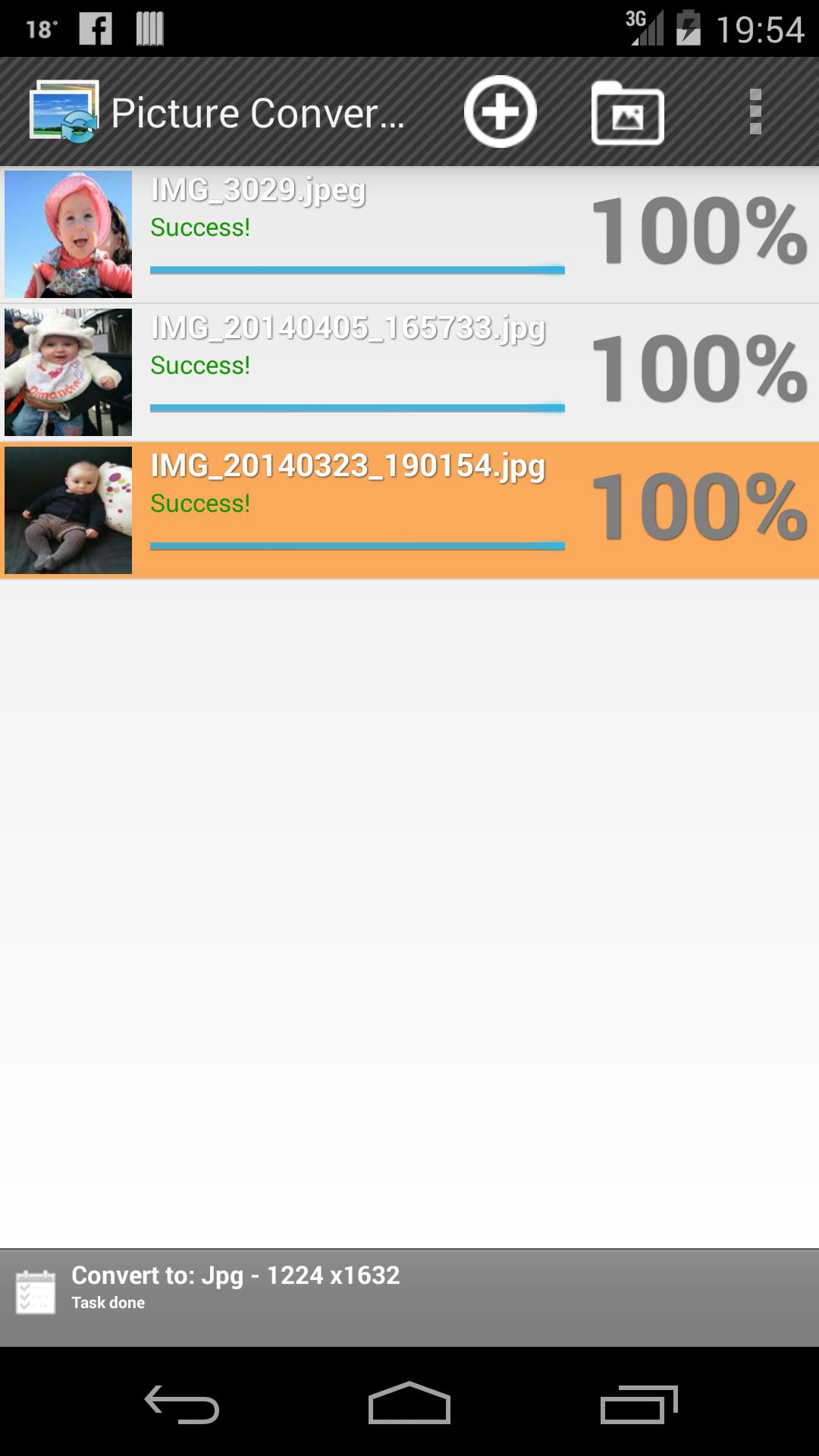Viewport: 819px width, 1456px height.
Task: Add a new picture with plus icon
Action: (500, 111)
